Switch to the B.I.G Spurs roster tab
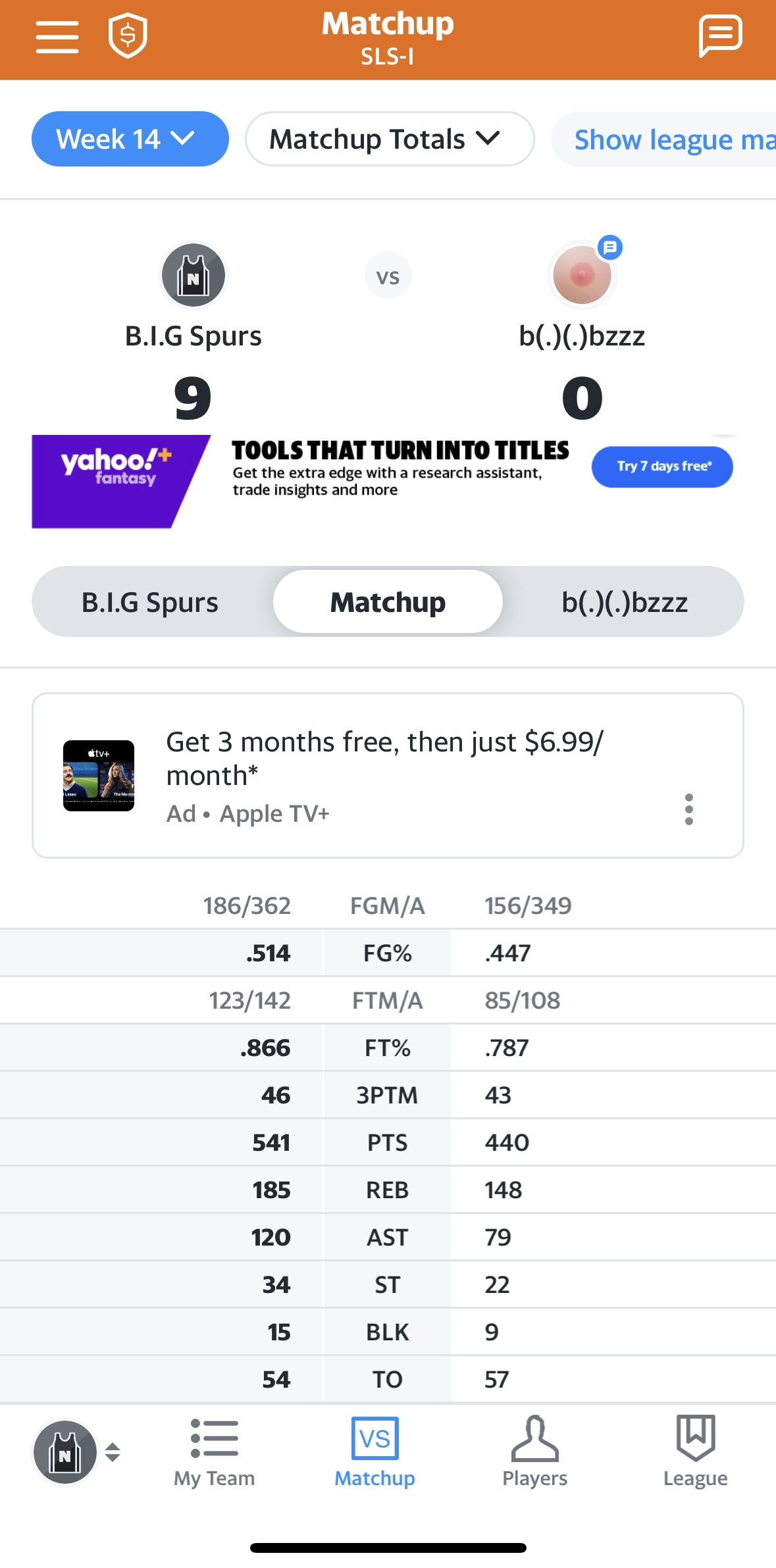This screenshot has height=1568, width=776. 150,602
